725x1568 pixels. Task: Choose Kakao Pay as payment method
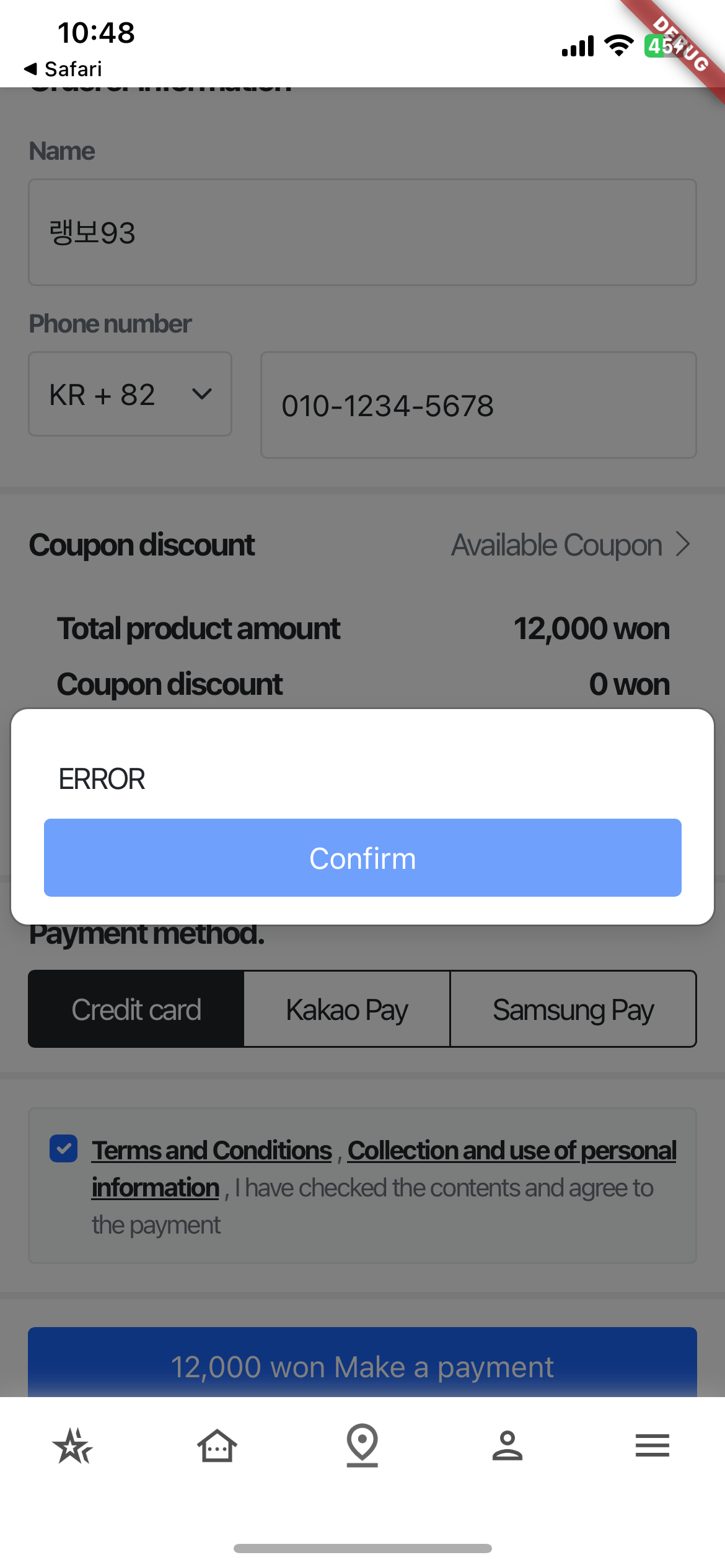pos(347,1009)
